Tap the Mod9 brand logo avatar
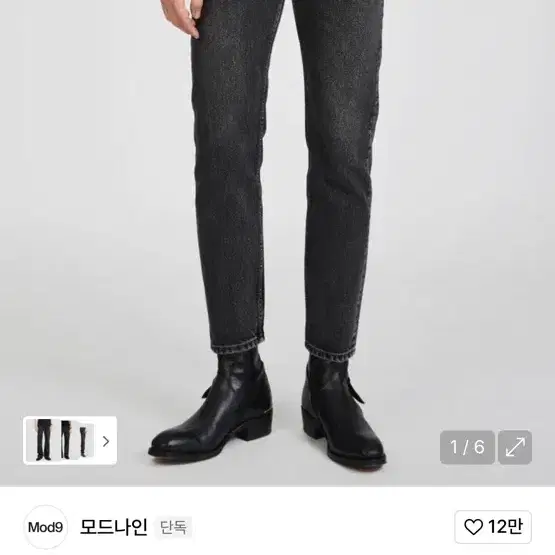555x555 pixels. click(x=45, y=527)
